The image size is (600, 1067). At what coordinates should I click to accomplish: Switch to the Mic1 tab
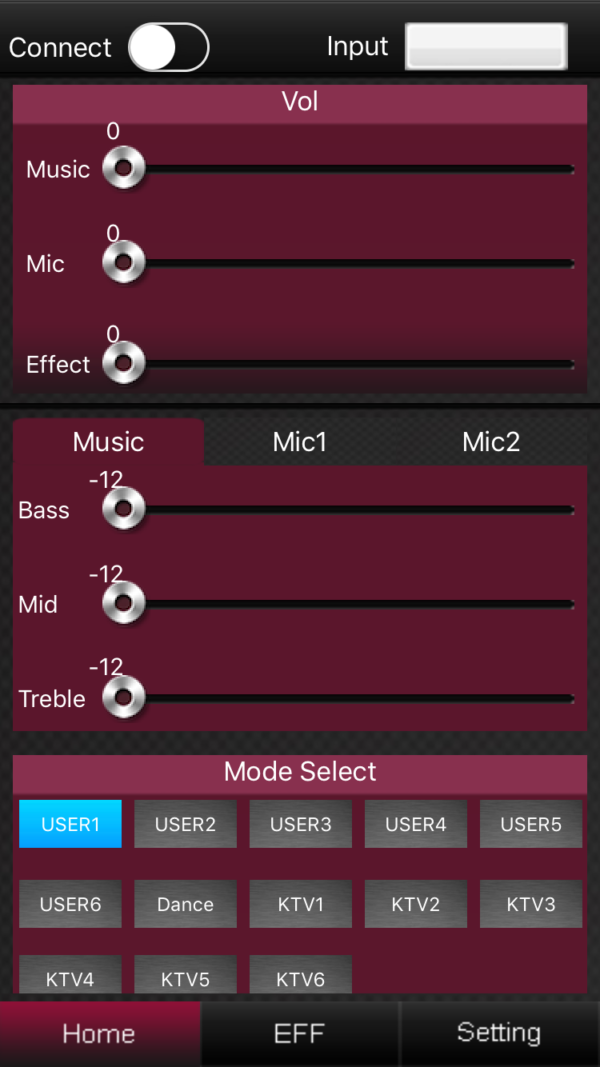[x=300, y=442]
